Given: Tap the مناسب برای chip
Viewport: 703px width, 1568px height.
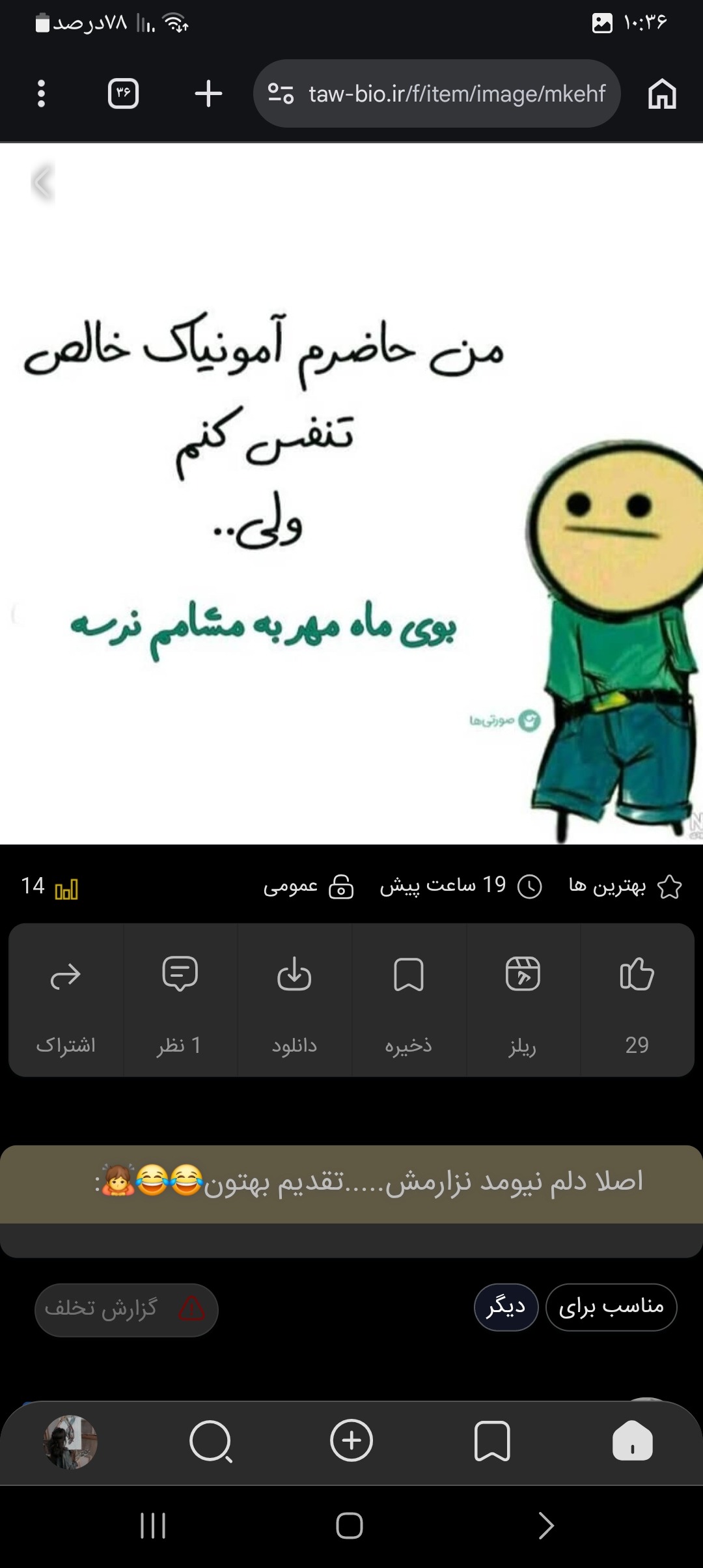Looking at the screenshot, I should 611,1307.
